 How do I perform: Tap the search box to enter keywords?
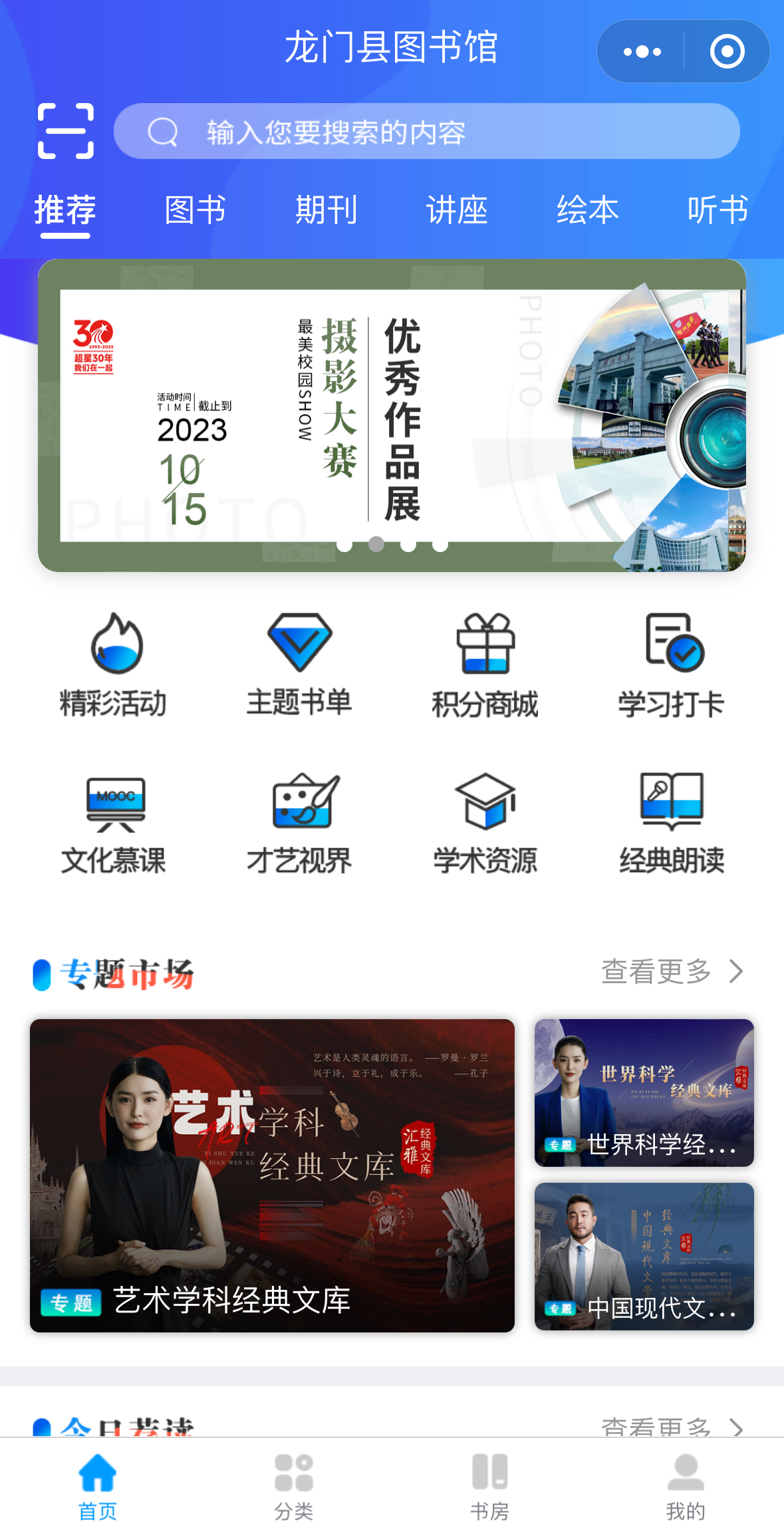click(x=426, y=131)
